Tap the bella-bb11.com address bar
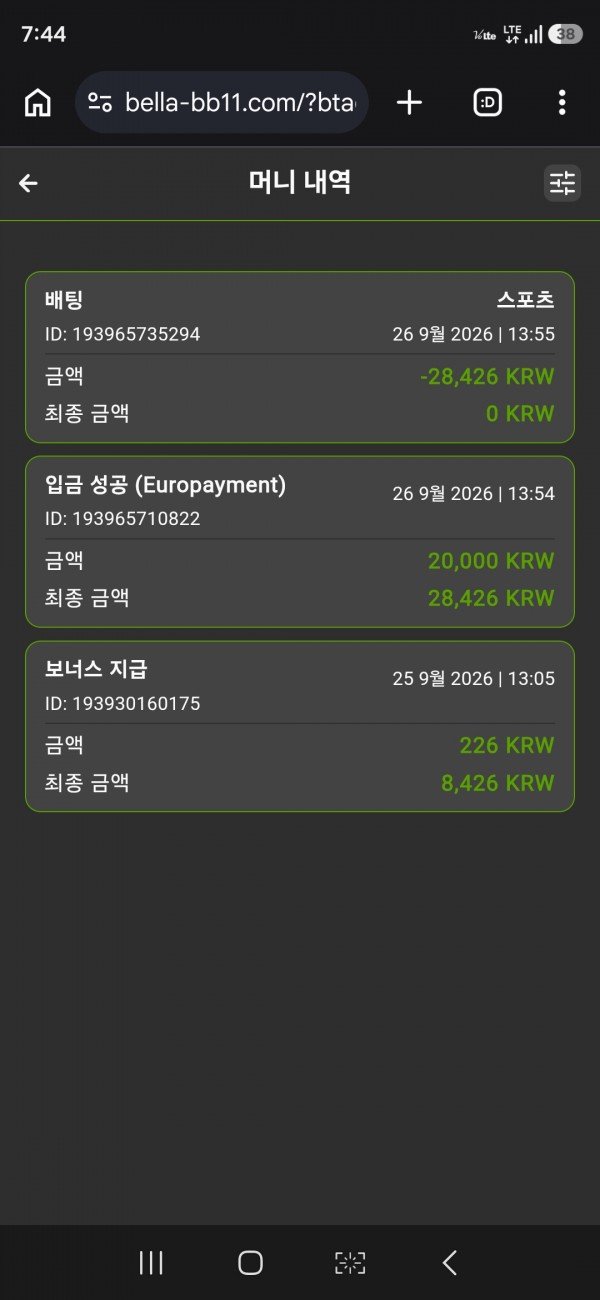Screen dimensions: 600x1300 (x=222, y=102)
